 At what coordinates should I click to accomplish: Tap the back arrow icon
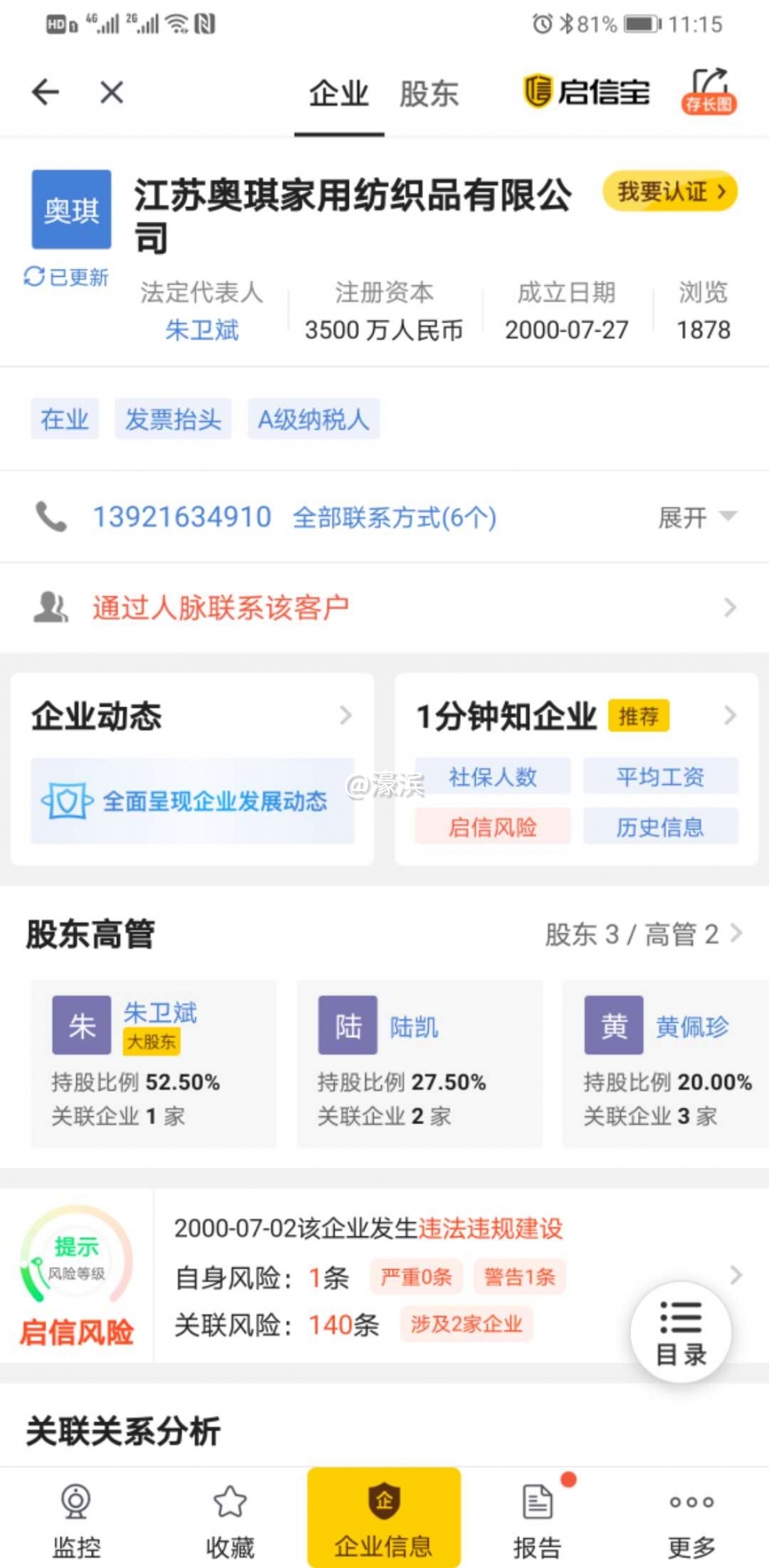pos(45,91)
